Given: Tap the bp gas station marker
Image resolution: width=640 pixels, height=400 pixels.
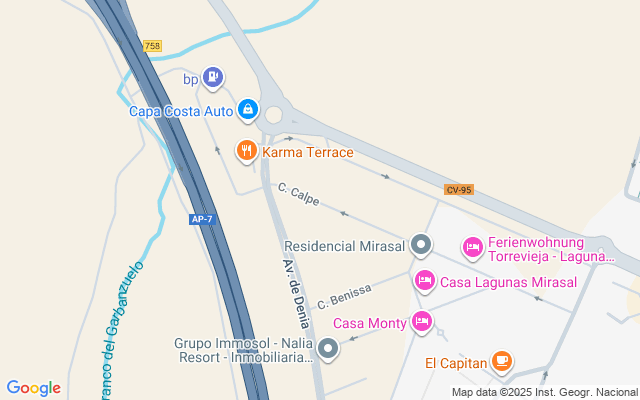Looking at the screenshot, I should coord(212,76).
